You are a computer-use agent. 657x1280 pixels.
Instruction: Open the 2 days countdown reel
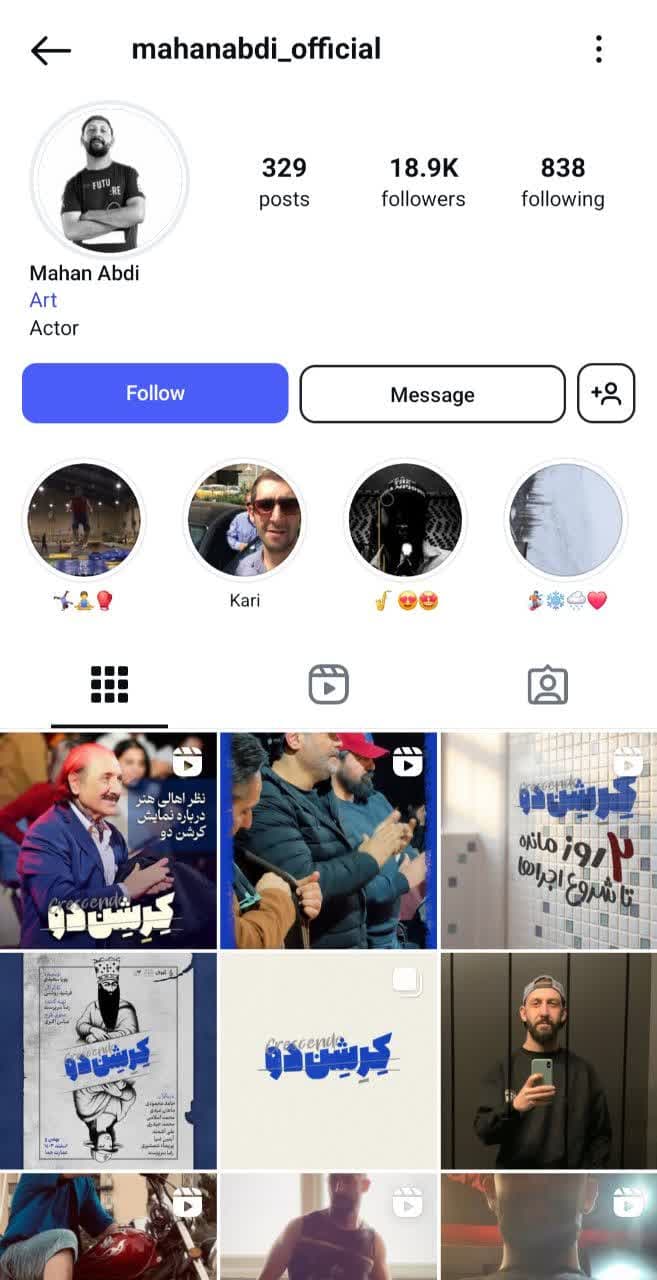point(548,840)
